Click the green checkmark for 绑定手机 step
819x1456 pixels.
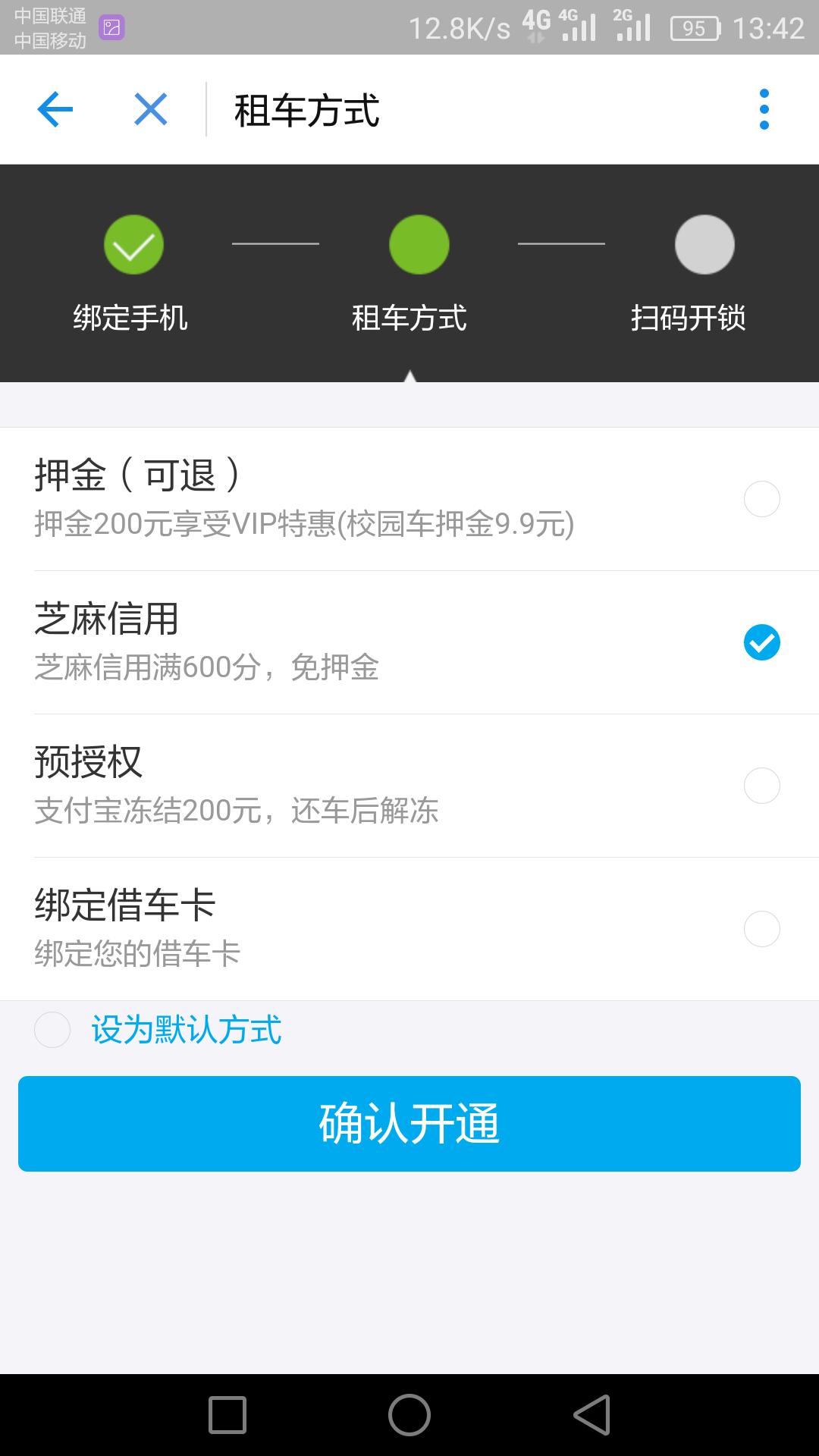pyautogui.click(x=133, y=244)
